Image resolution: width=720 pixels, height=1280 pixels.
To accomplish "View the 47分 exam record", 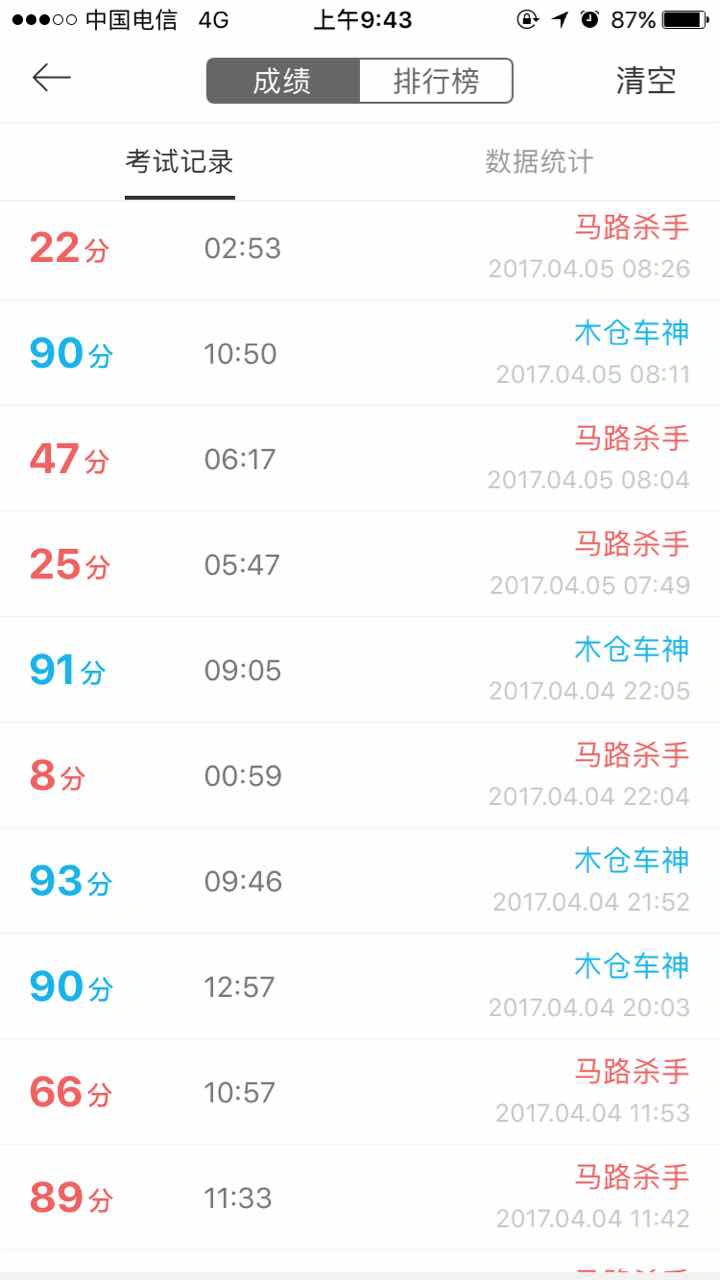I will [360, 459].
